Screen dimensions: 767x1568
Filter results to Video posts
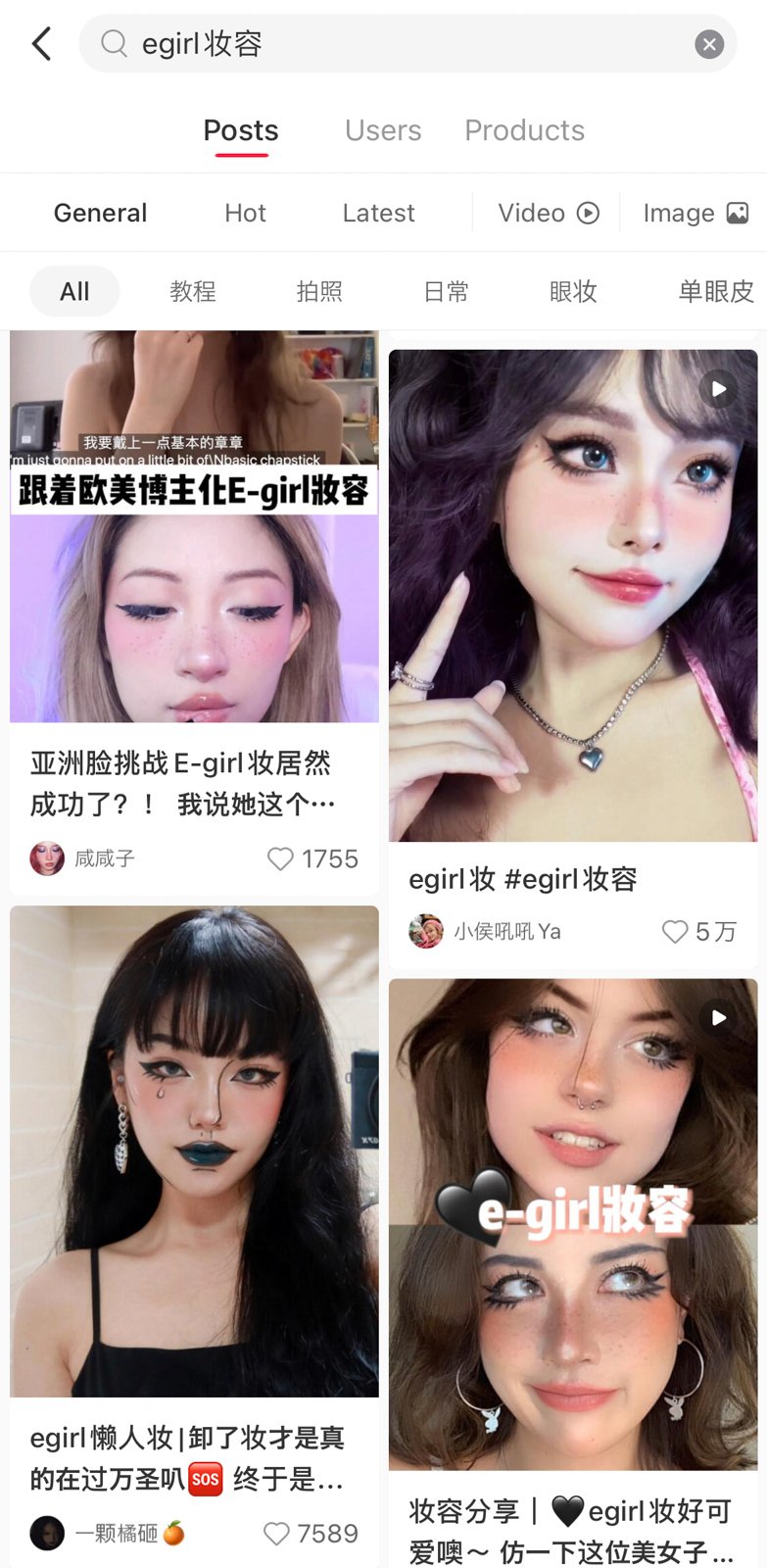coord(548,213)
